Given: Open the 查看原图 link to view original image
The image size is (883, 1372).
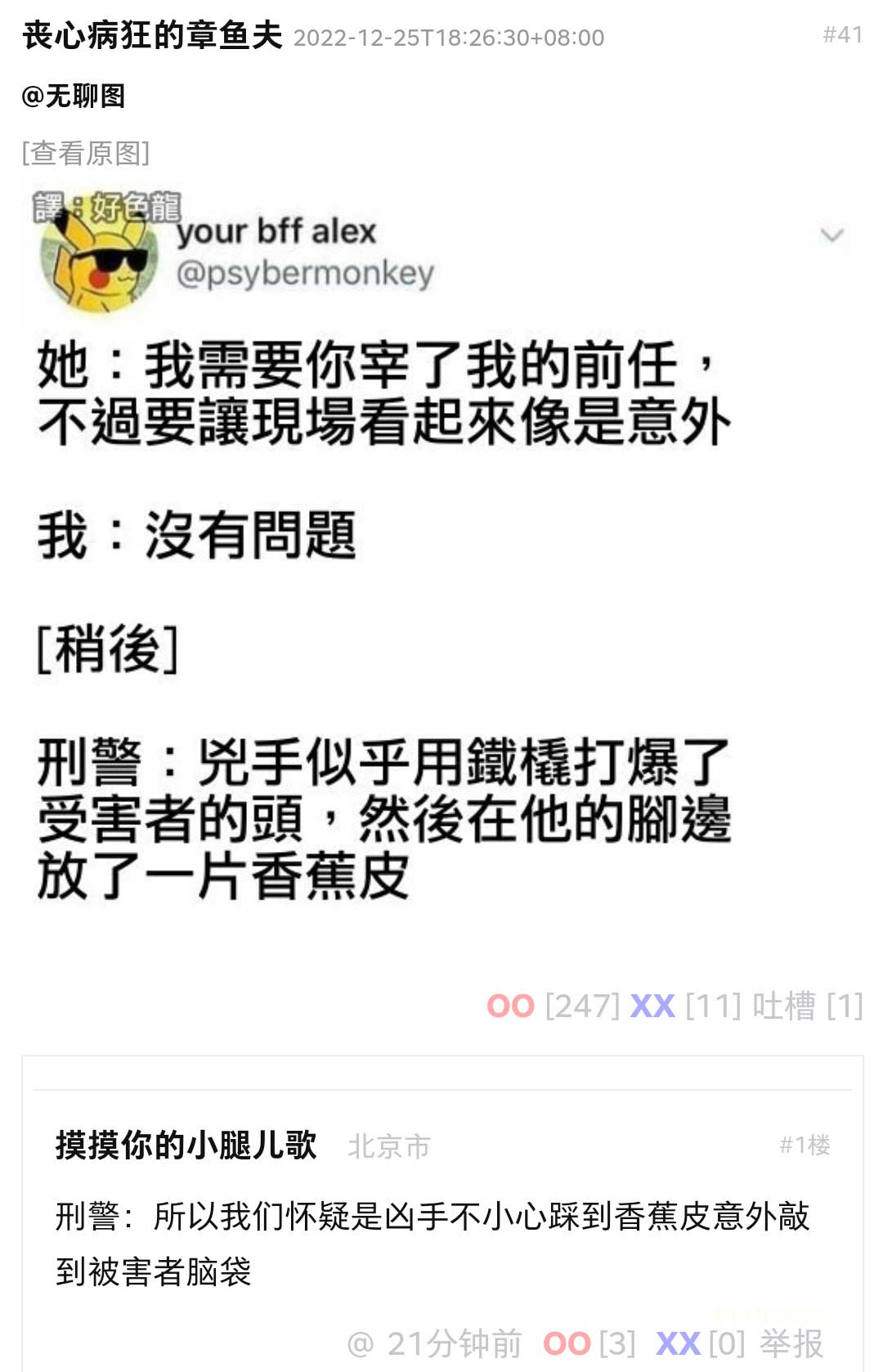Looking at the screenshot, I should pos(86,153).
